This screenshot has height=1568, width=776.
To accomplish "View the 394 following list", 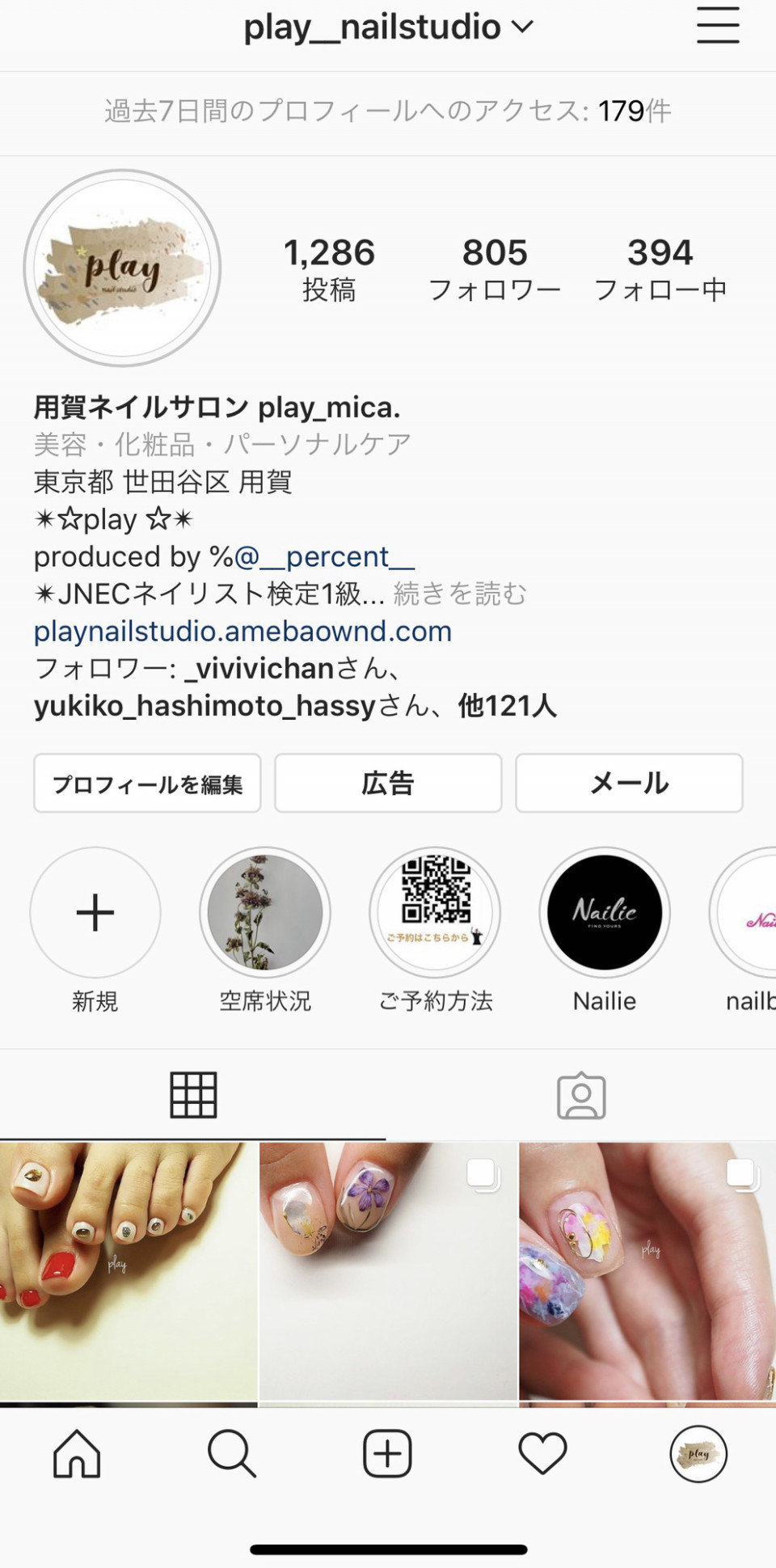I will point(660,268).
